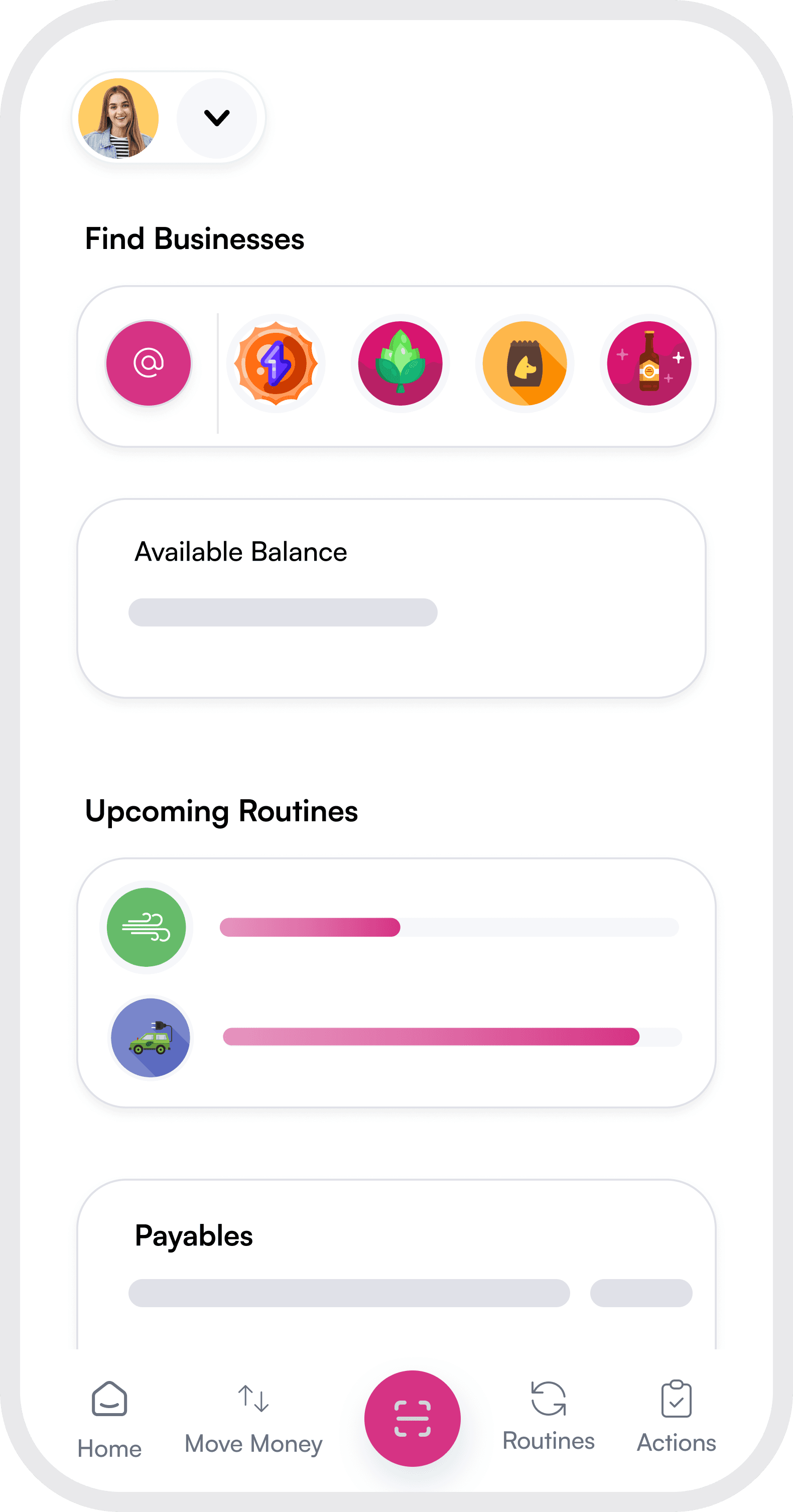Tap the pink scan button
This screenshot has height=1512, width=793.
pyautogui.click(x=413, y=1419)
